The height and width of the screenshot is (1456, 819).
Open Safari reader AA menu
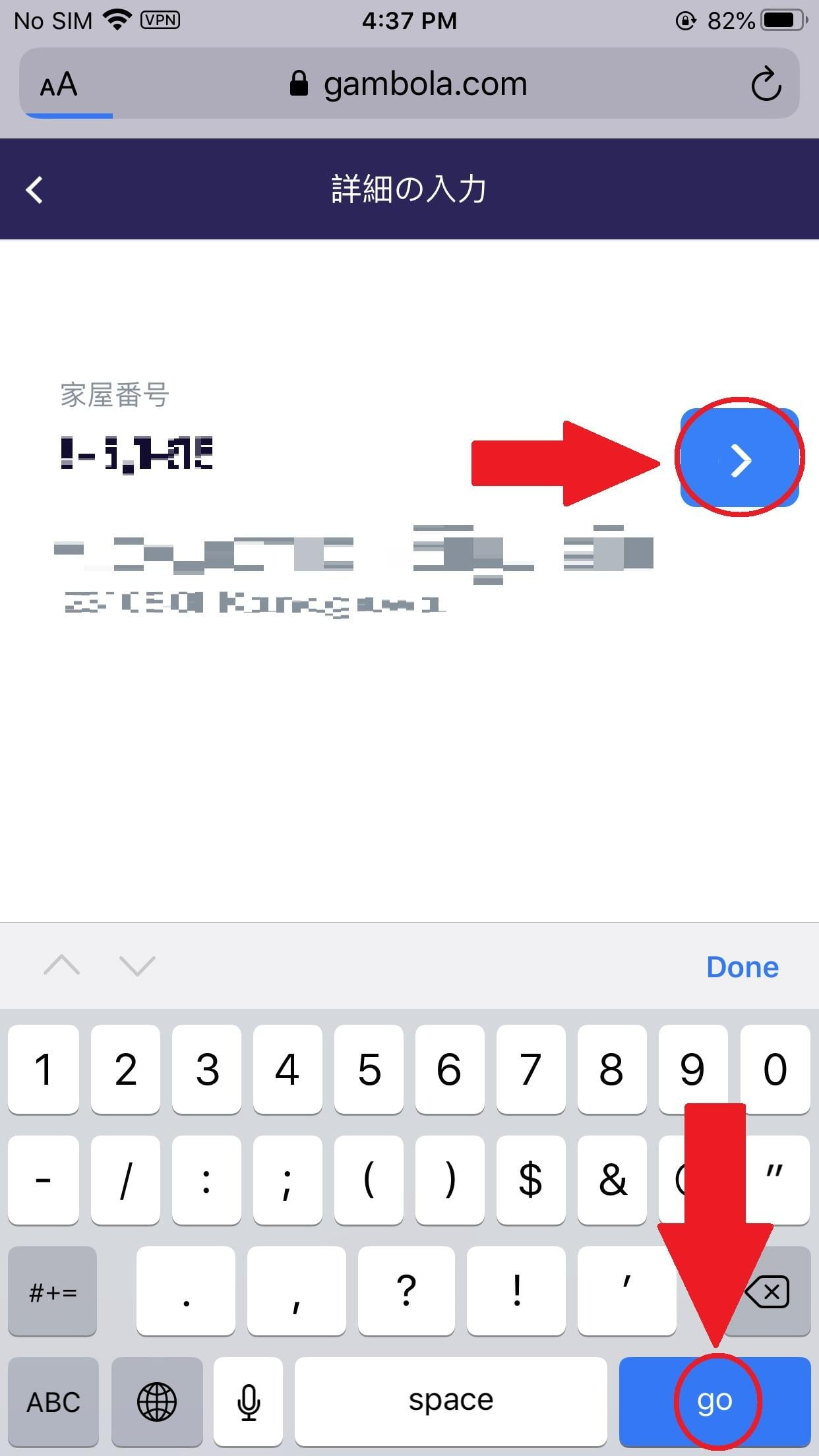(x=59, y=85)
